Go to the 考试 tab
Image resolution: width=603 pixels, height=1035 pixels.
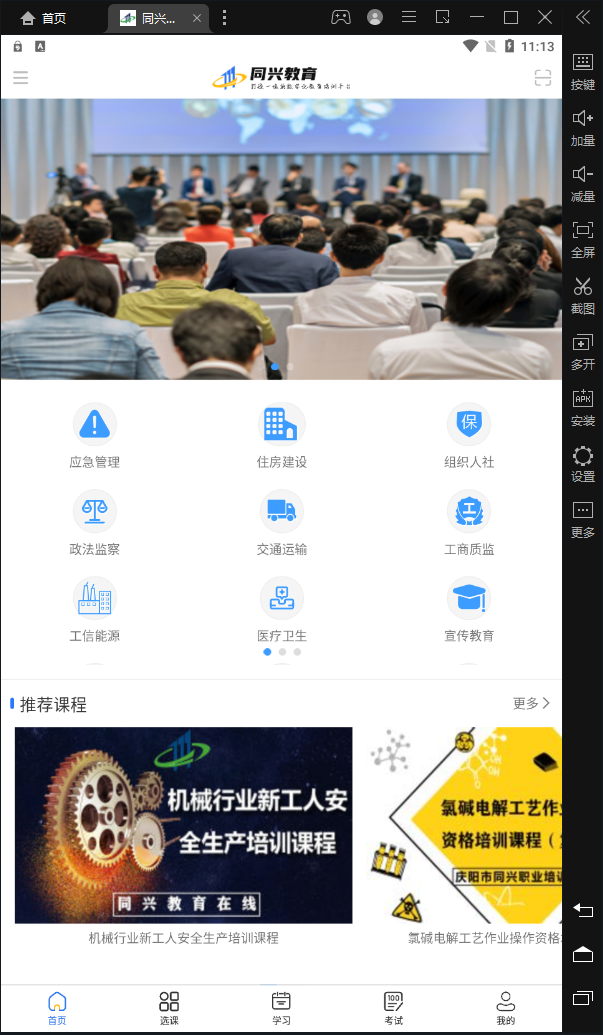pyautogui.click(x=393, y=1008)
